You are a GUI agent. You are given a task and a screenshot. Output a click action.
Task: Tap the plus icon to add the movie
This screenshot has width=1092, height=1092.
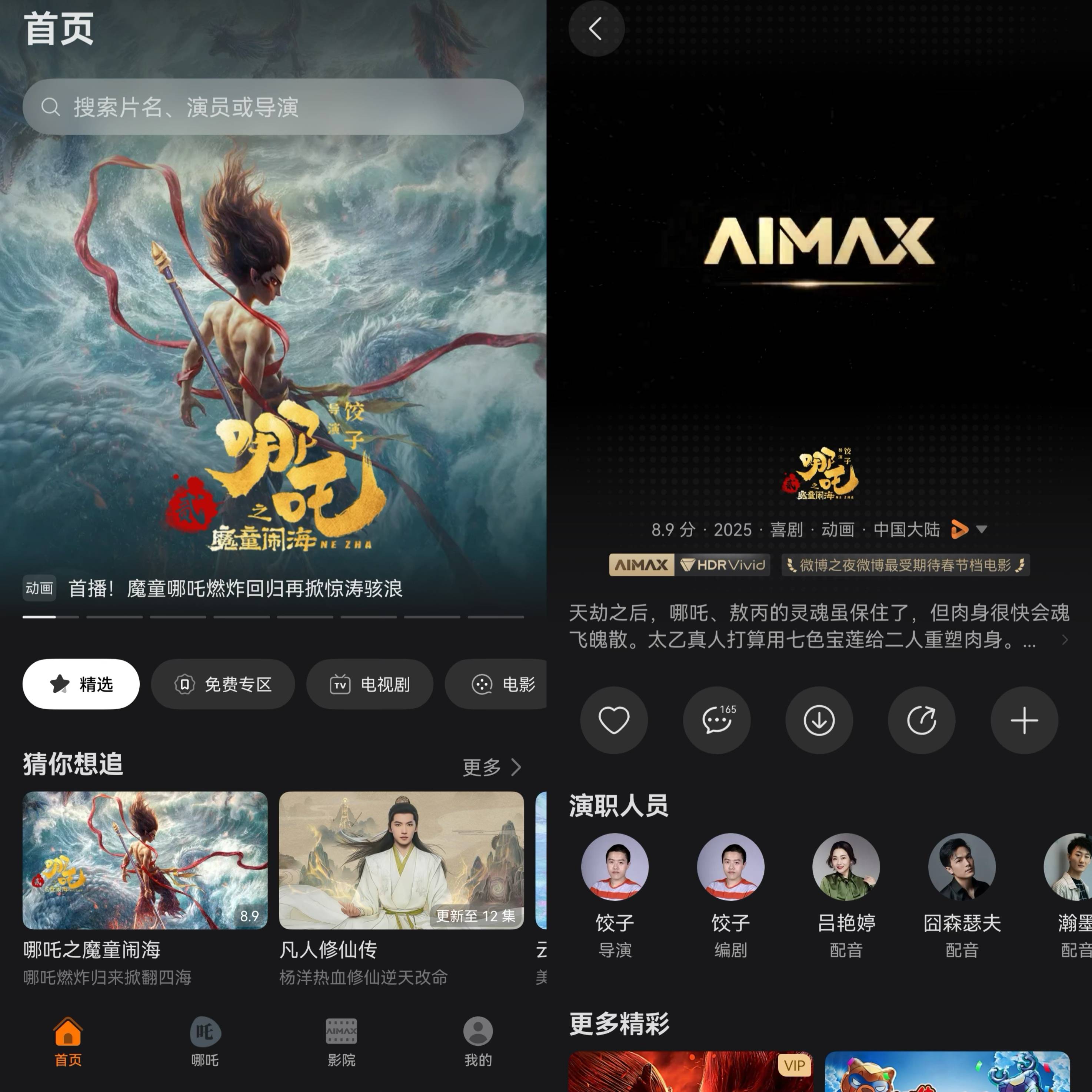tap(1024, 720)
